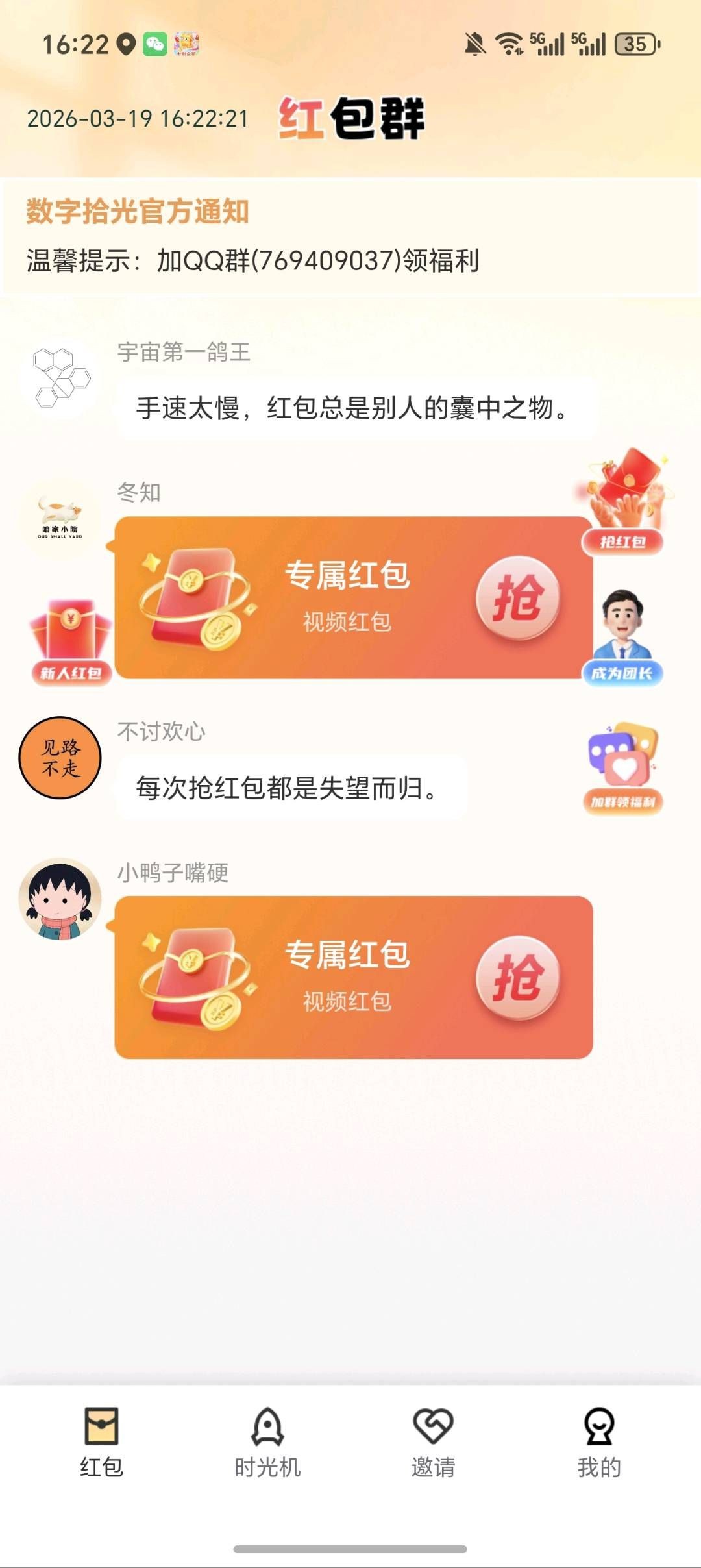The width and height of the screenshot is (701, 1568).
Task: Grab 冬知's 专属红包 with the 抢 button
Action: (x=517, y=598)
